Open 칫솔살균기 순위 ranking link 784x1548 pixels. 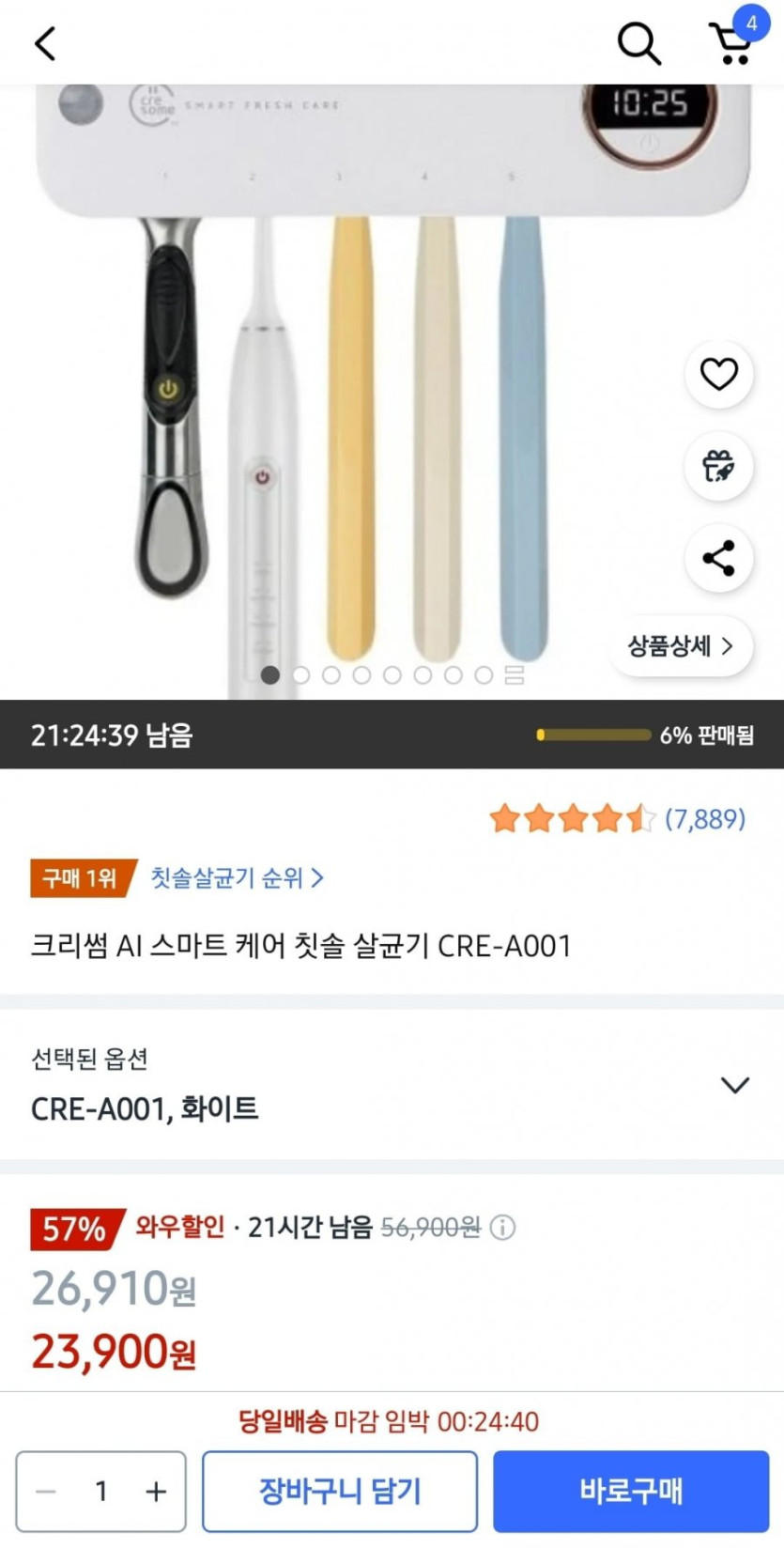tap(237, 878)
